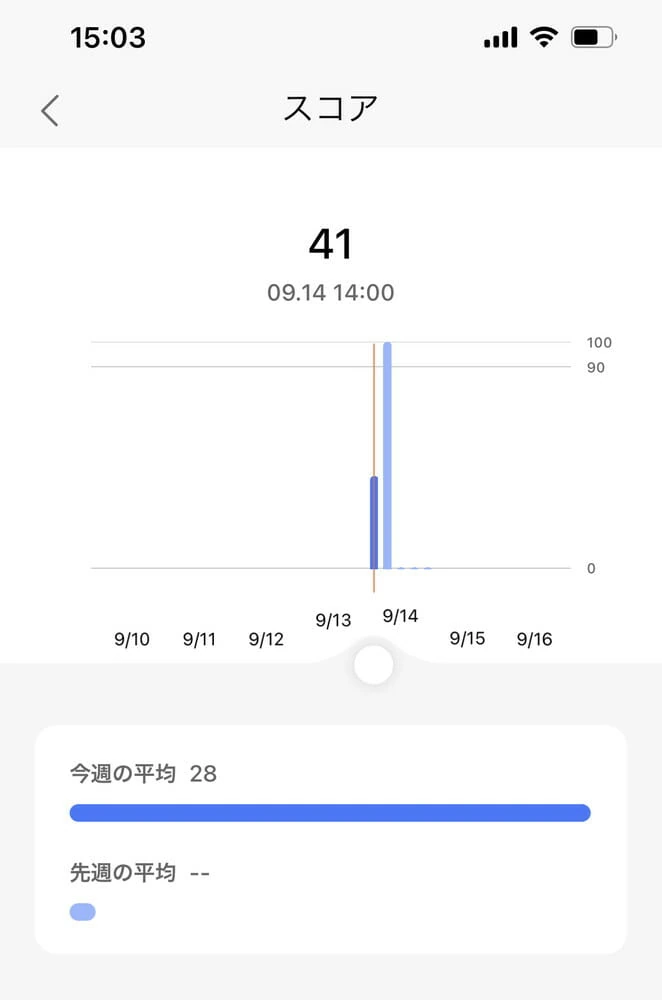Tap the tall light blue score bar

point(387,455)
